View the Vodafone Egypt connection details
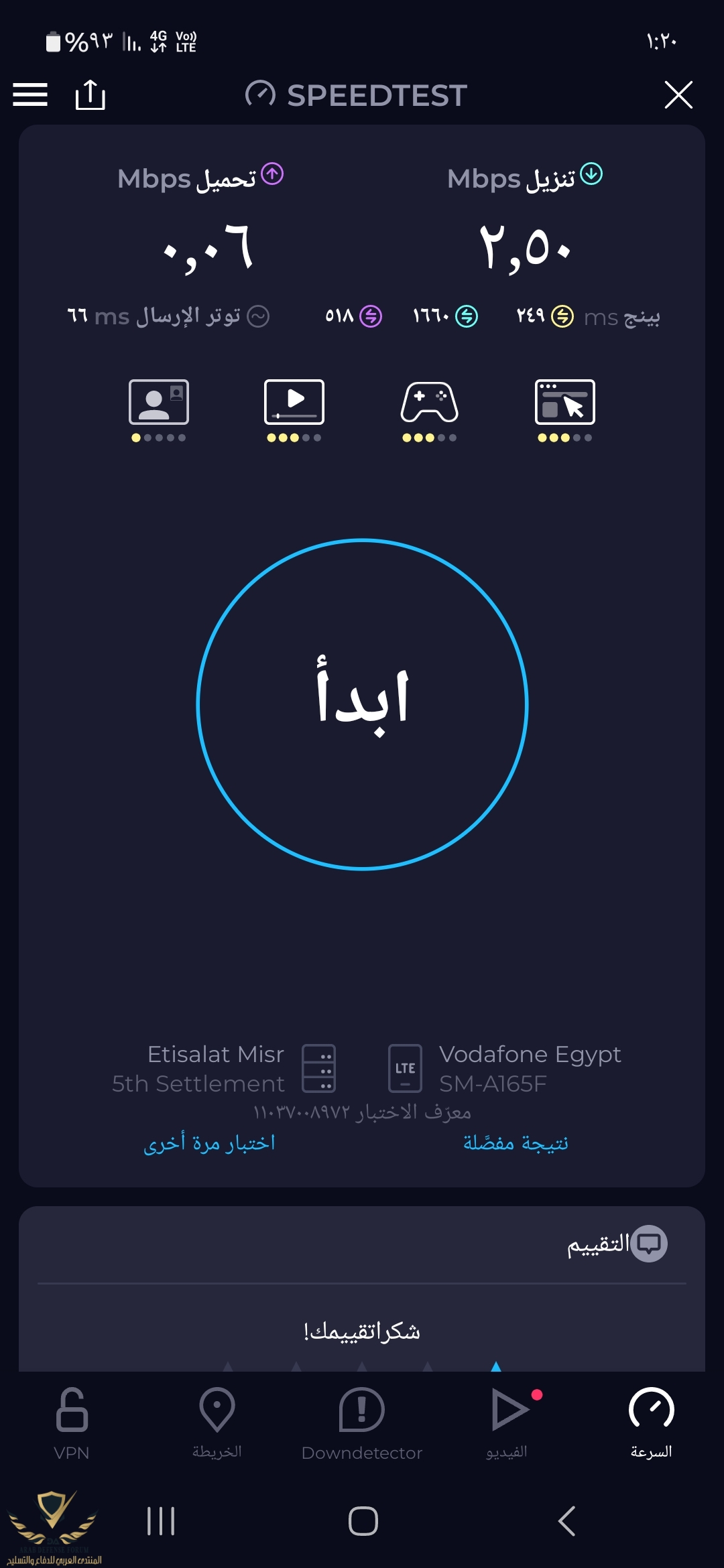Screen dimensions: 724x1568 [504, 1068]
